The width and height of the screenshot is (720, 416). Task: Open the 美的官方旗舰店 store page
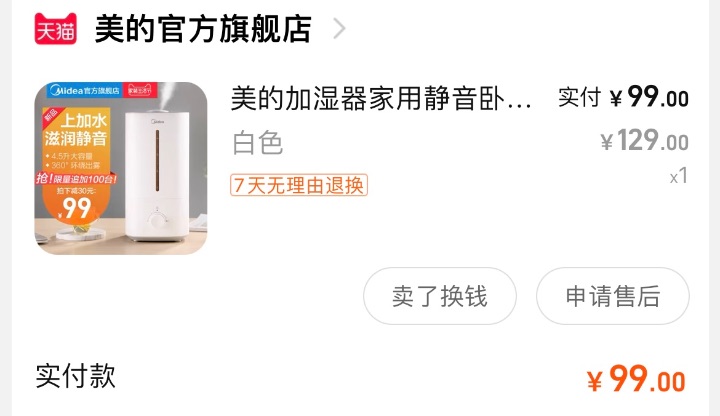point(203,29)
